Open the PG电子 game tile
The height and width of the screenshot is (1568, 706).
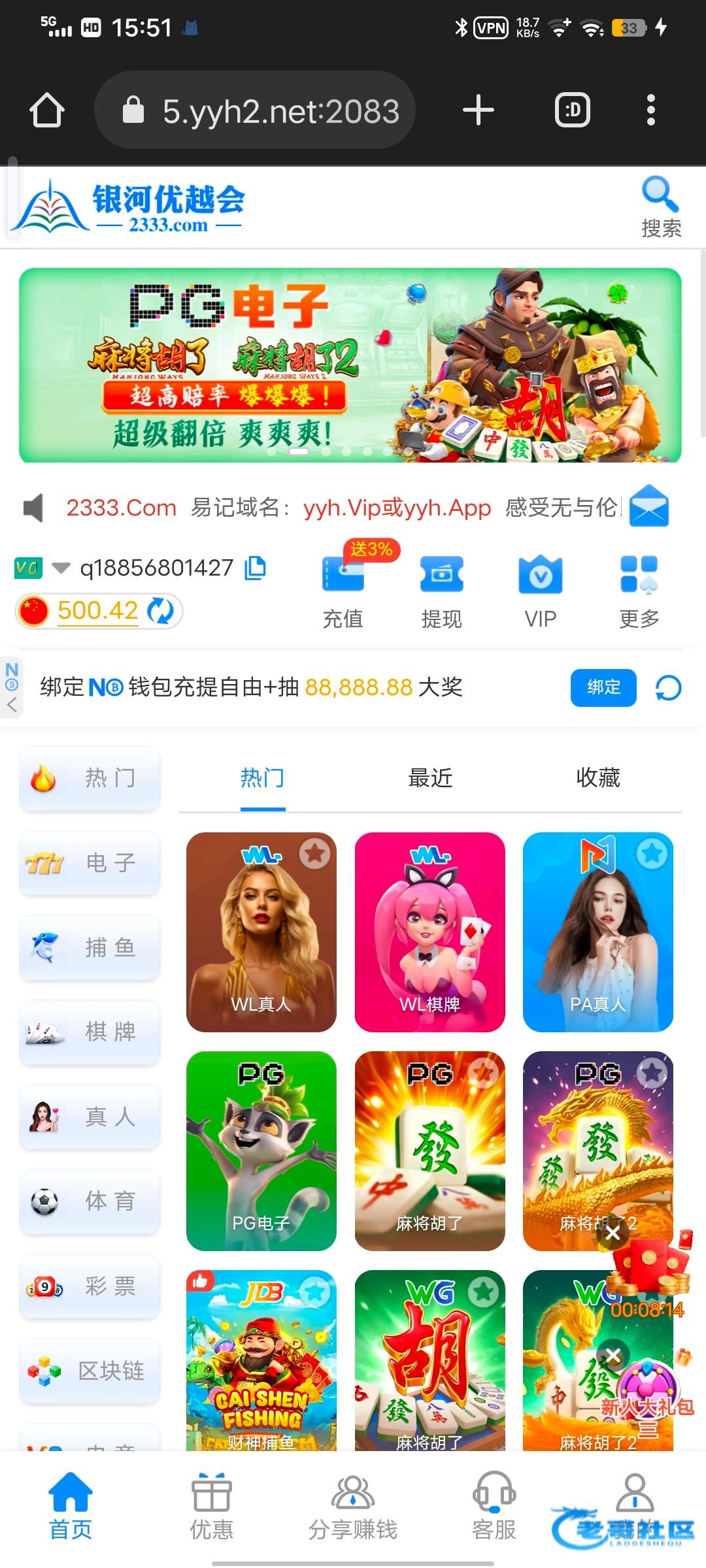261,1150
